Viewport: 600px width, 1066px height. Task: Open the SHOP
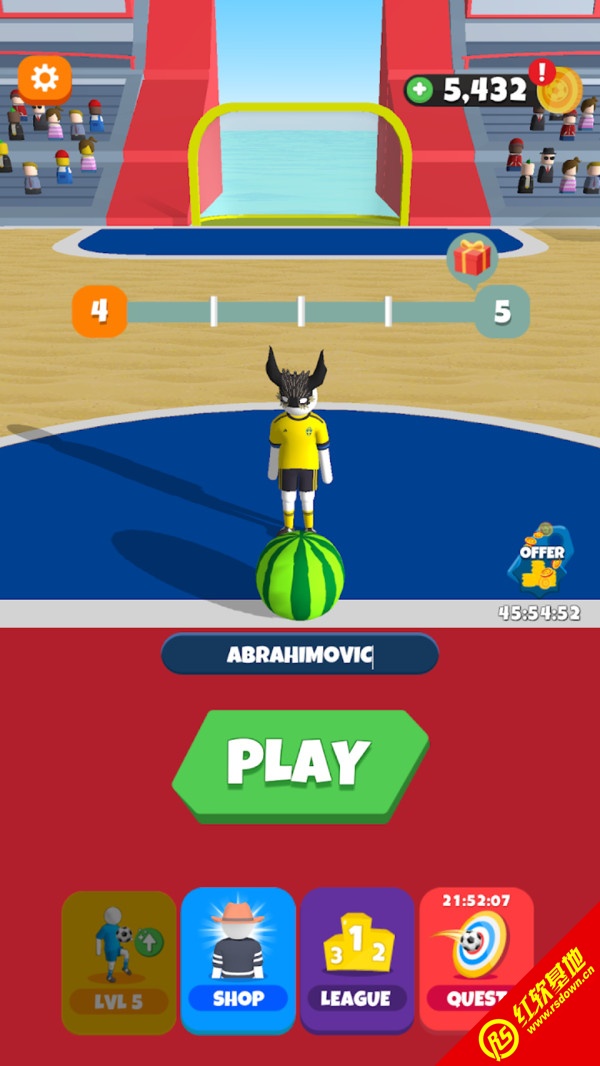[238, 960]
